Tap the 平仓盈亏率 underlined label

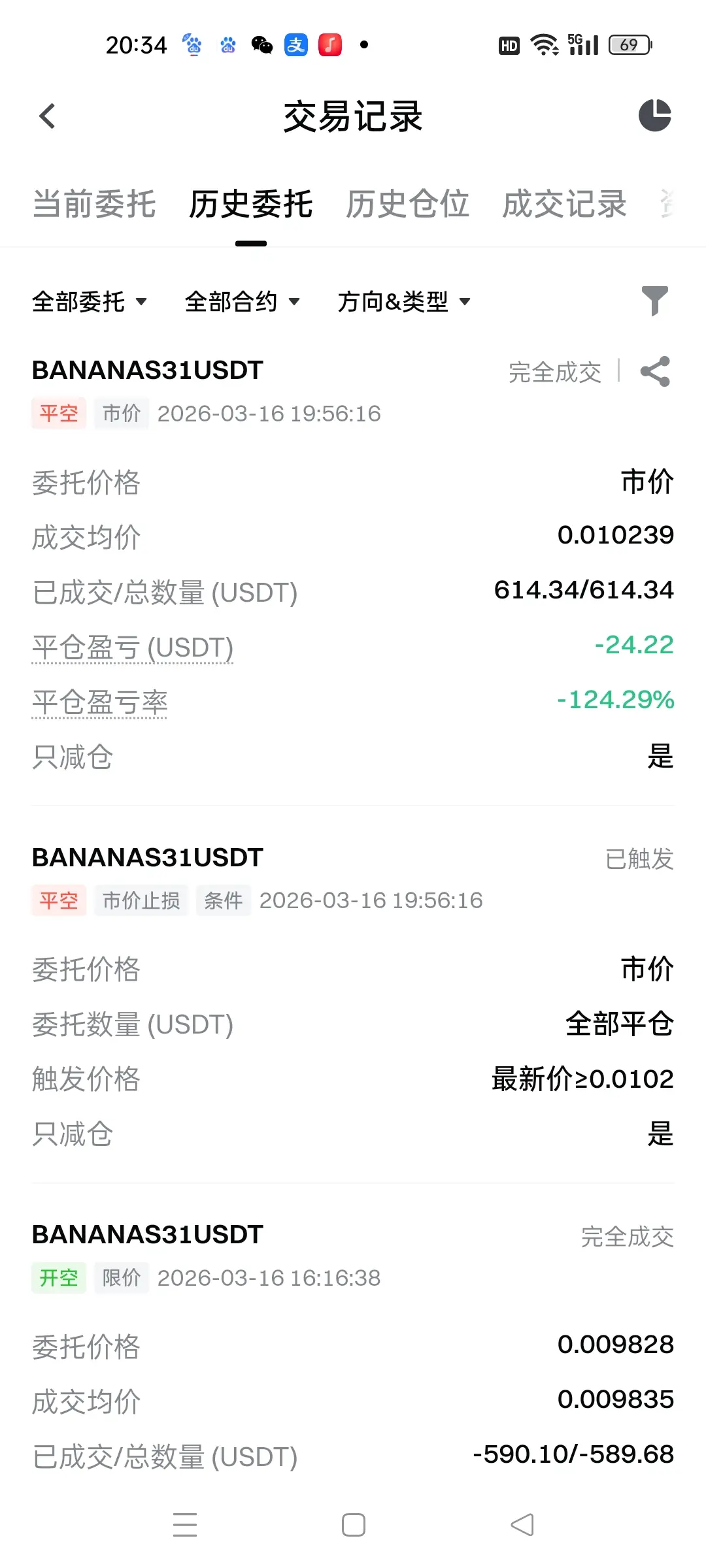[x=100, y=703]
